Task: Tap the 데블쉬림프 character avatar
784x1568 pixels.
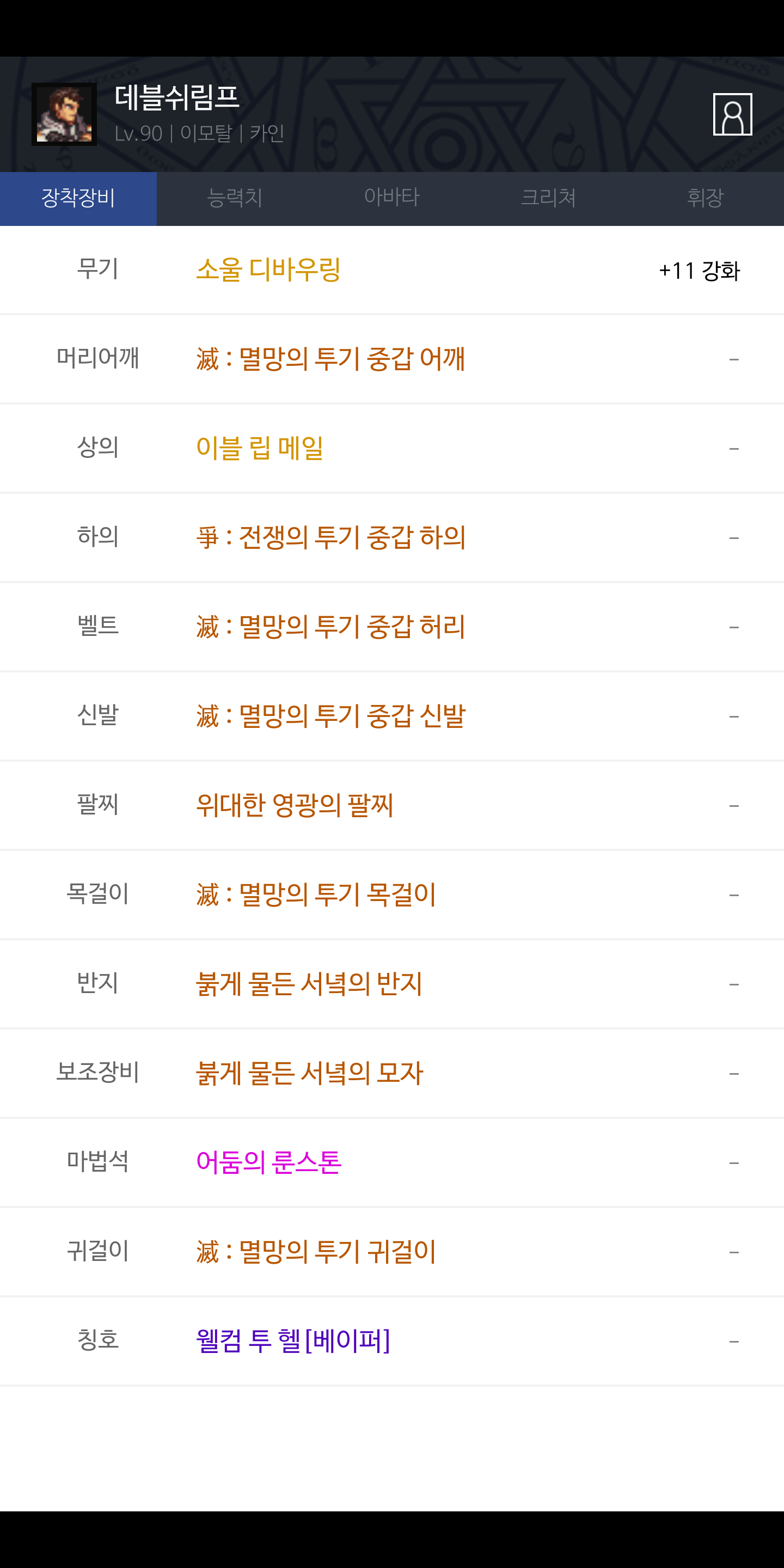Action: [64, 114]
